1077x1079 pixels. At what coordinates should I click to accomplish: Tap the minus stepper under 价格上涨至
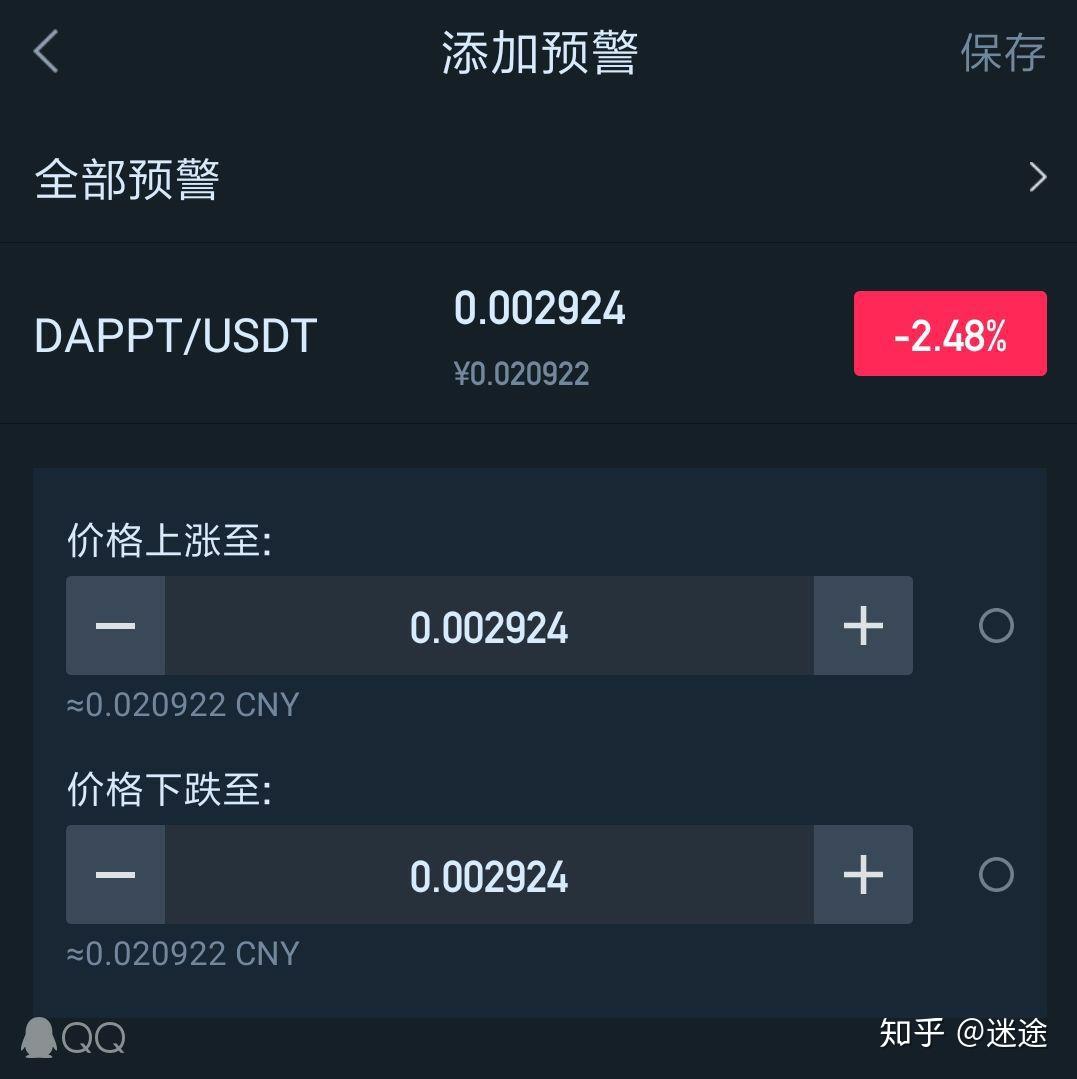(x=114, y=626)
